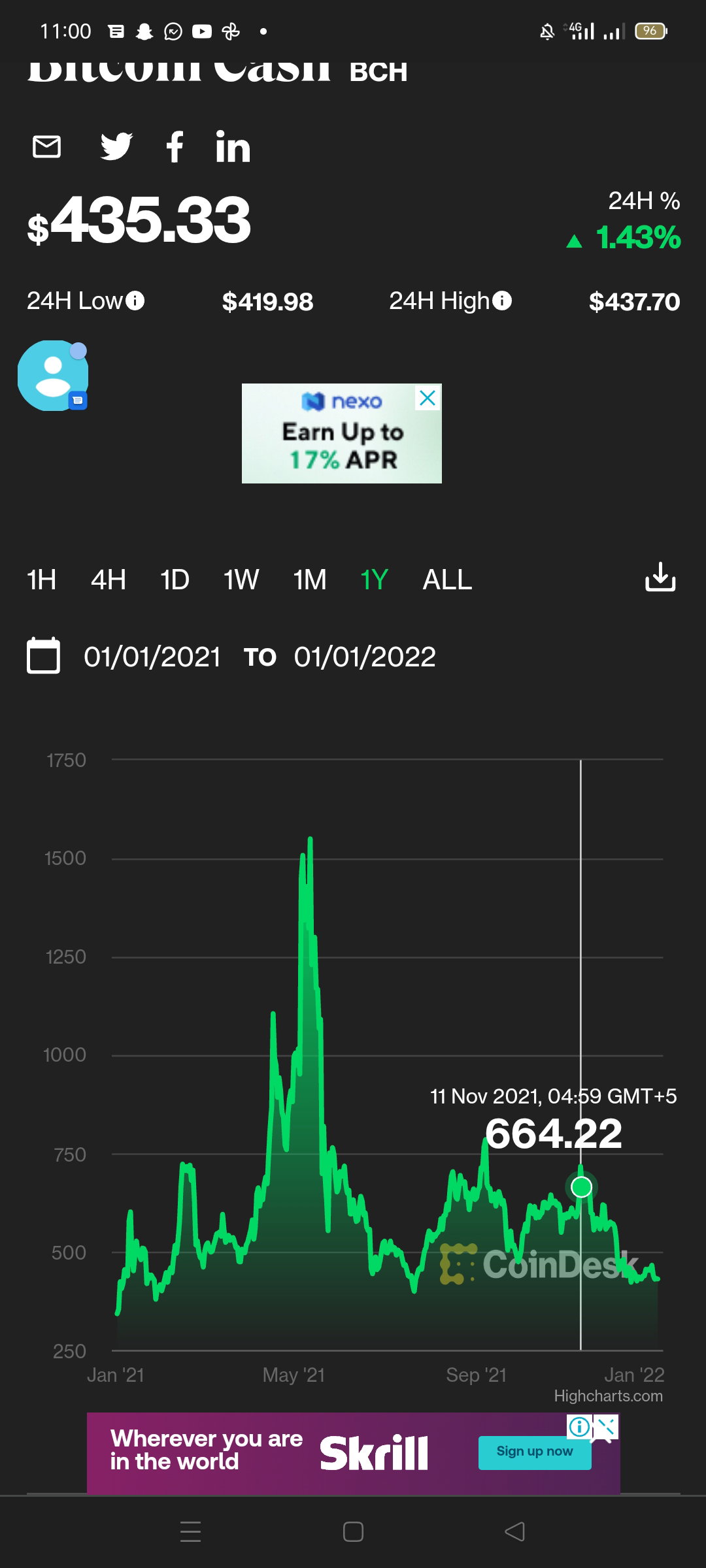706x1568 pixels.
Task: Open the Nexo Earn APR ad
Action: pos(342,434)
